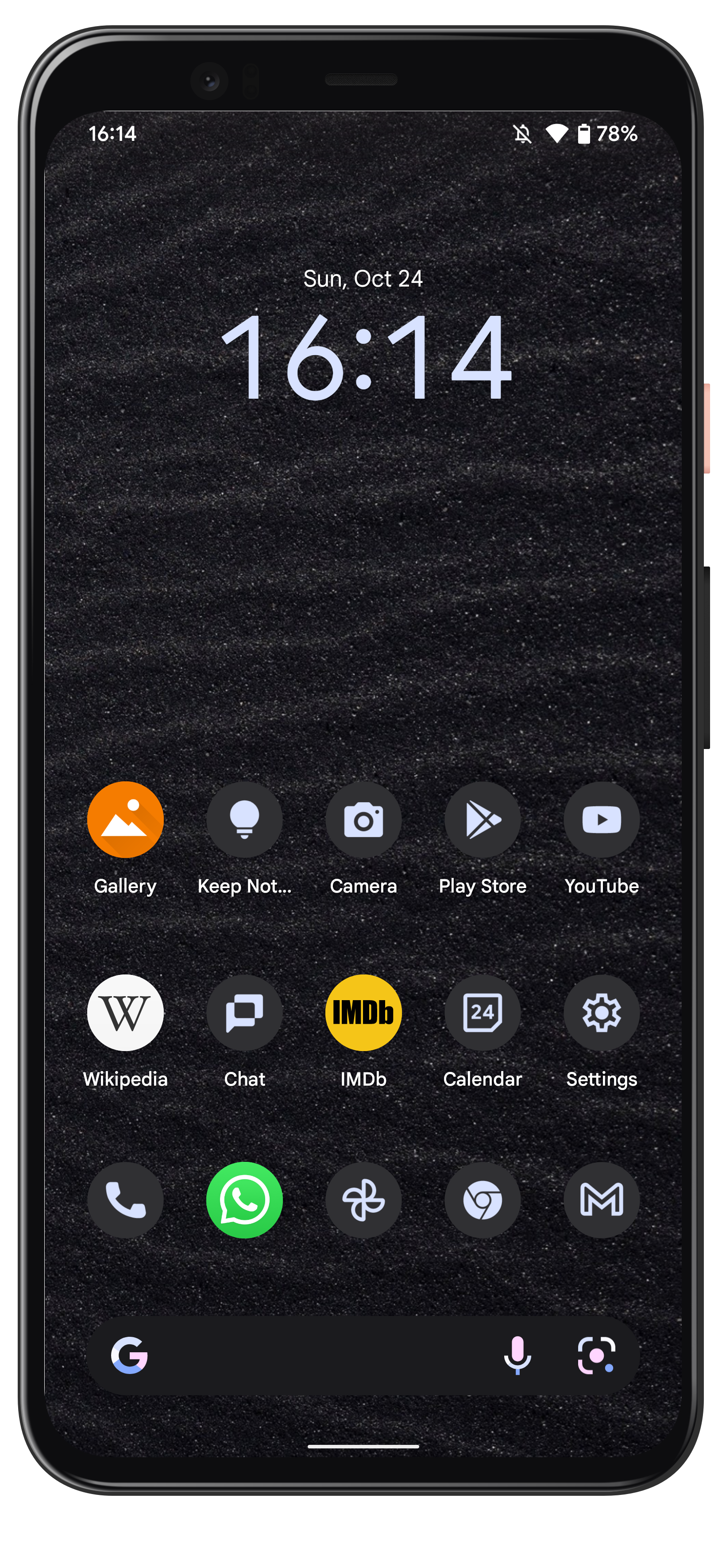The width and height of the screenshot is (726, 1568).
Task: Launch WhatsApp from the dock
Action: 244,1200
